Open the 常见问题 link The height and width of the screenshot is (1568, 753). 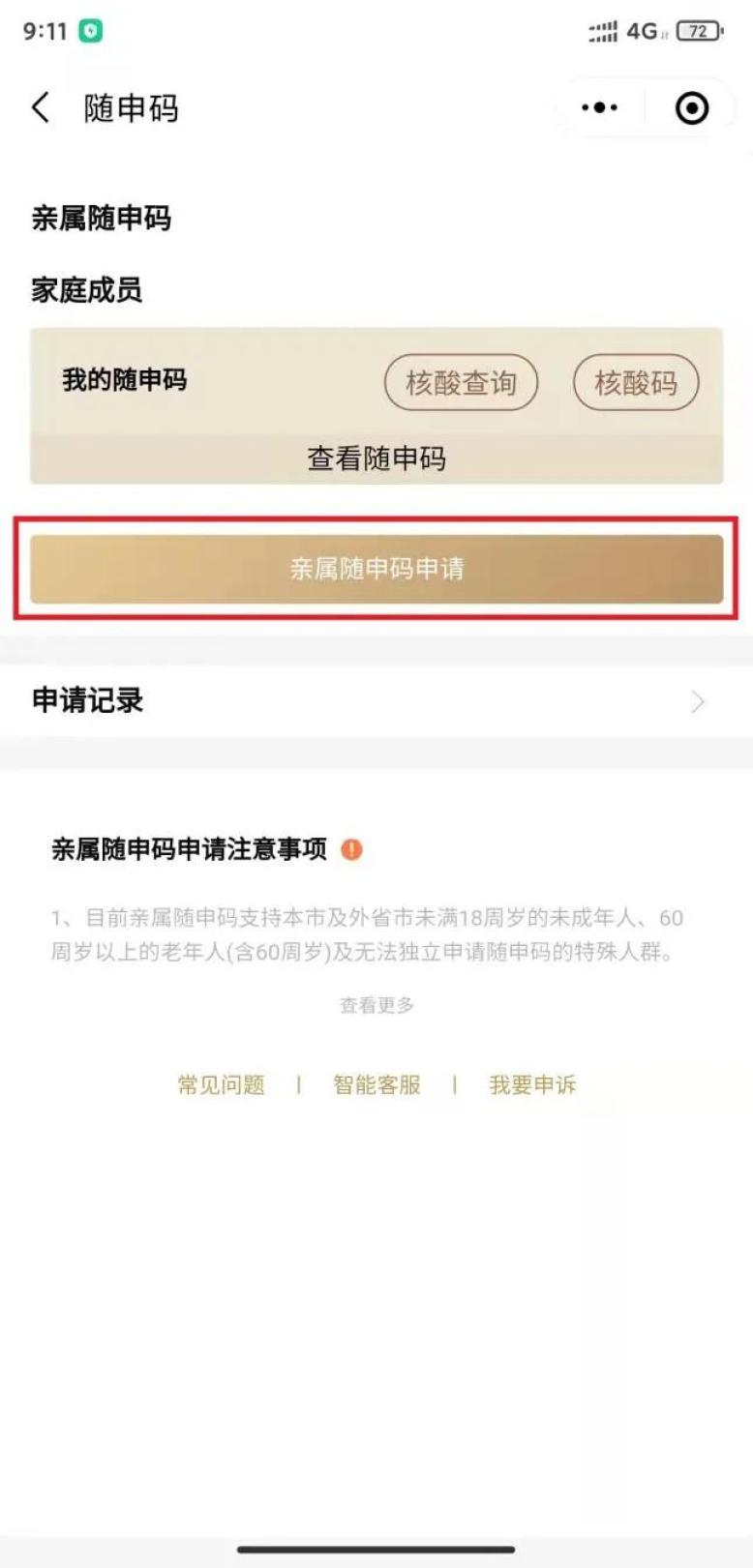click(x=222, y=1084)
